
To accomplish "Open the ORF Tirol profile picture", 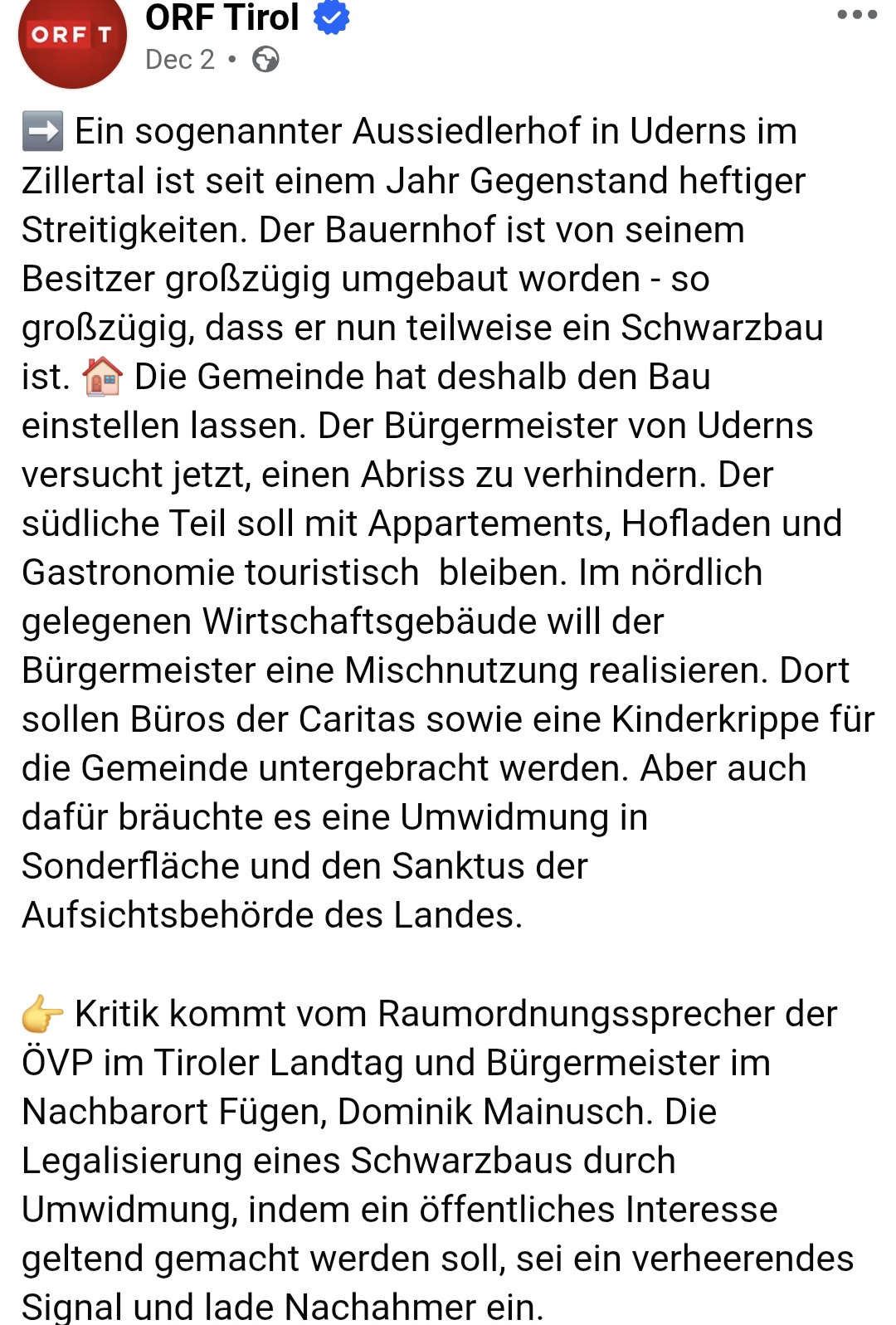I will point(72,37).
